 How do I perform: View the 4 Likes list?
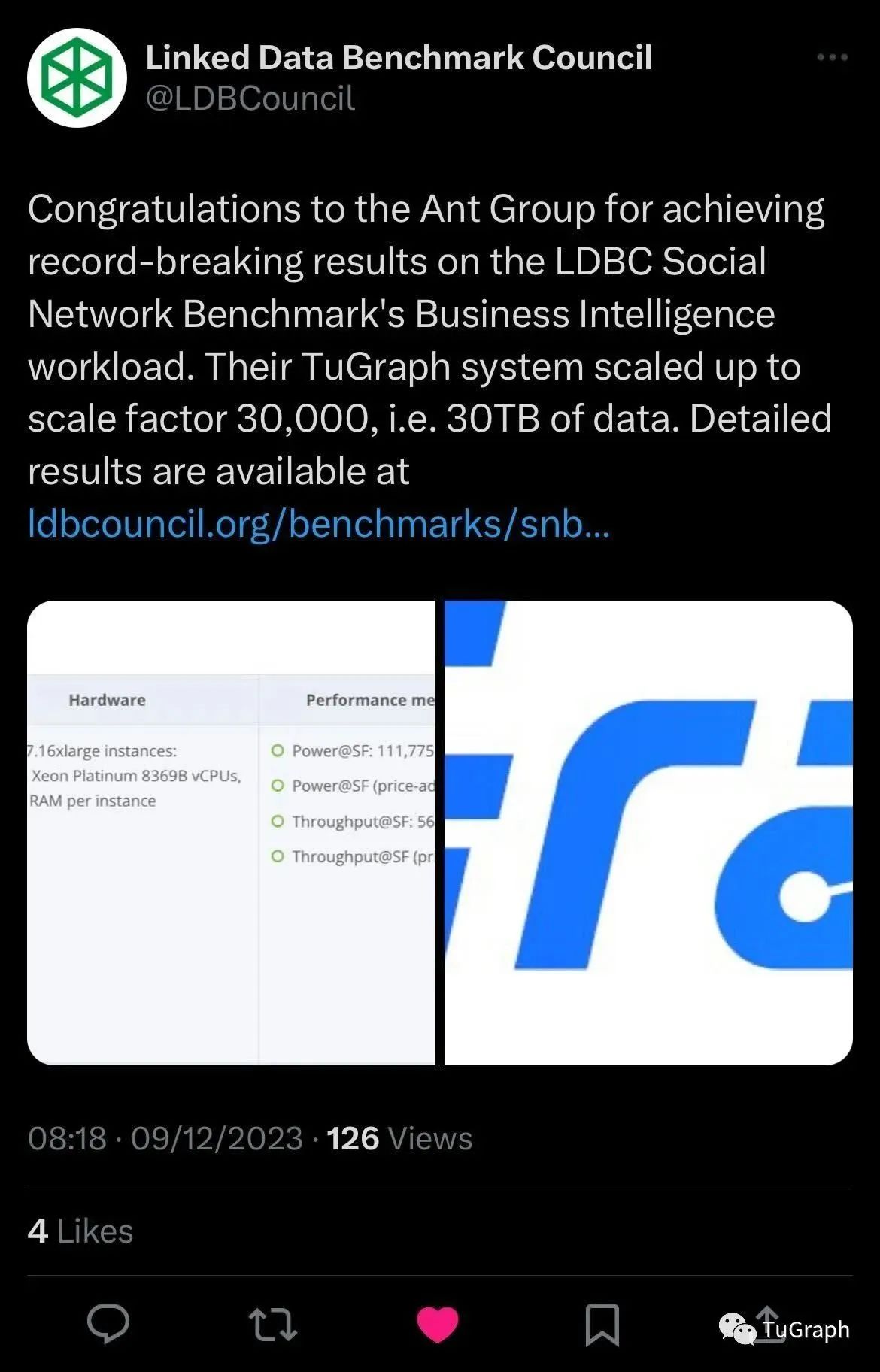coord(80,1231)
